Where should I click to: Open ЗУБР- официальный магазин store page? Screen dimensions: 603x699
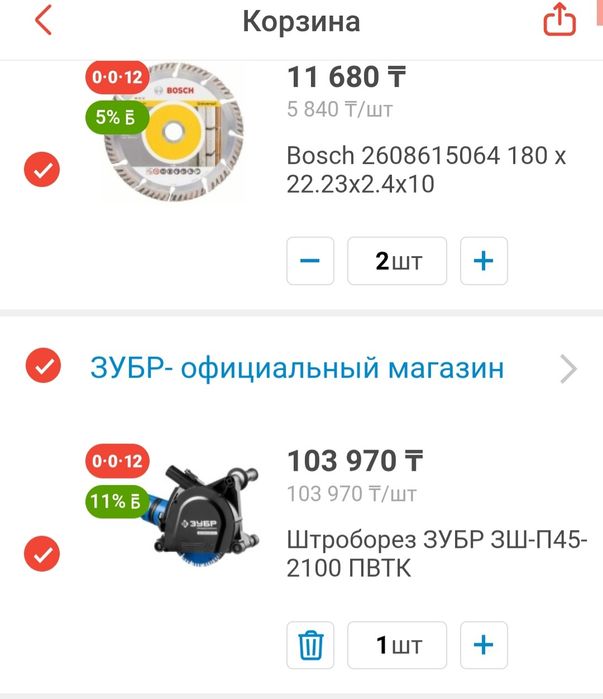point(297,368)
